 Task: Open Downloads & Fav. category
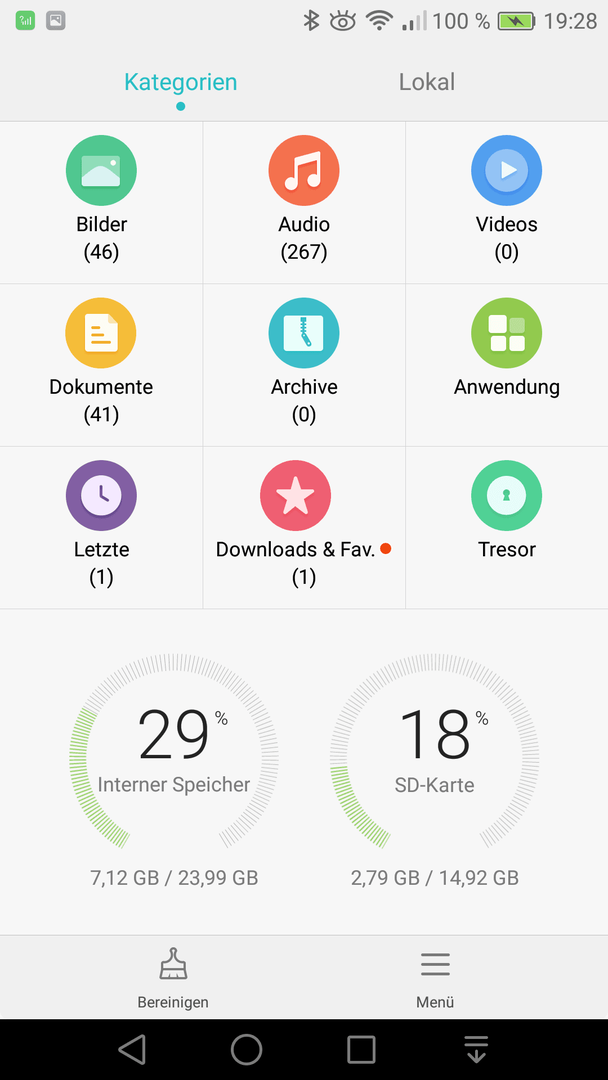click(x=304, y=525)
